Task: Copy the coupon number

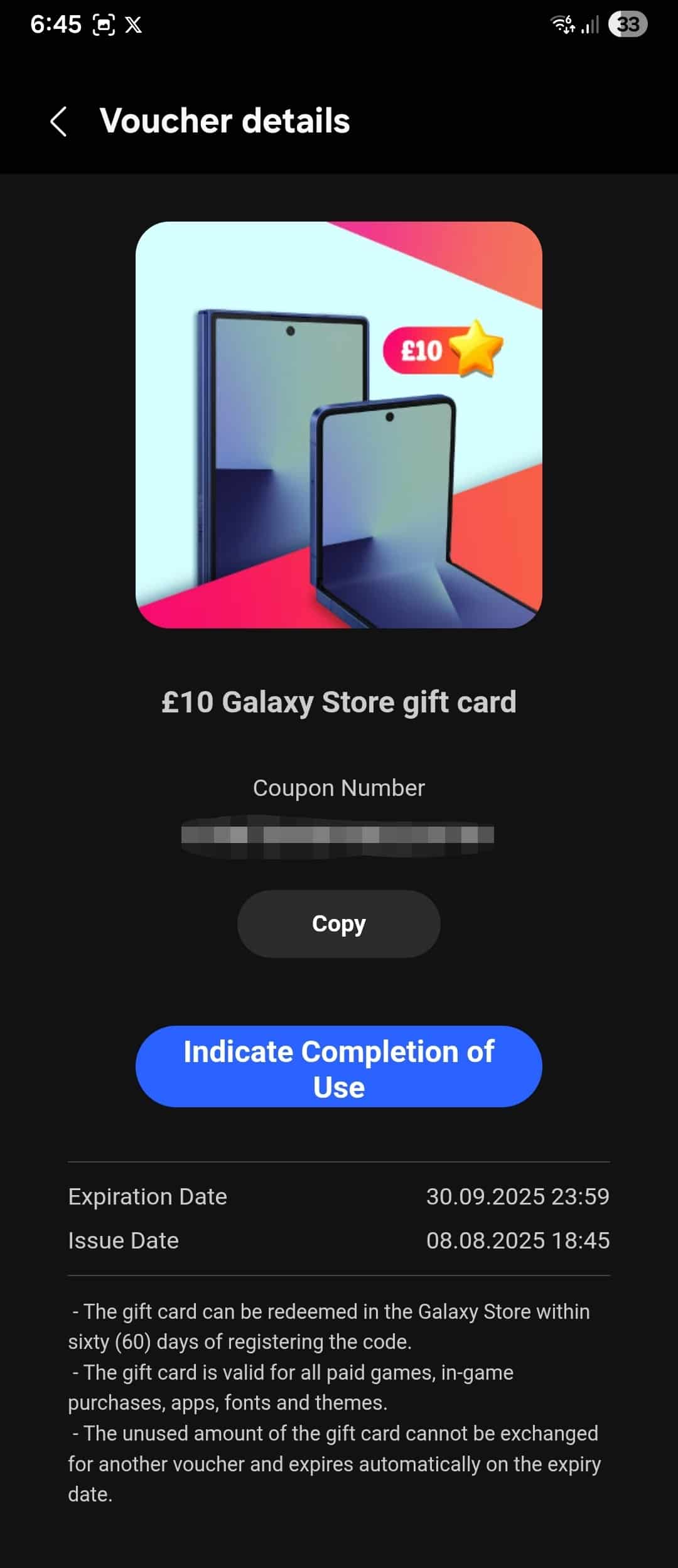Action: point(338,923)
